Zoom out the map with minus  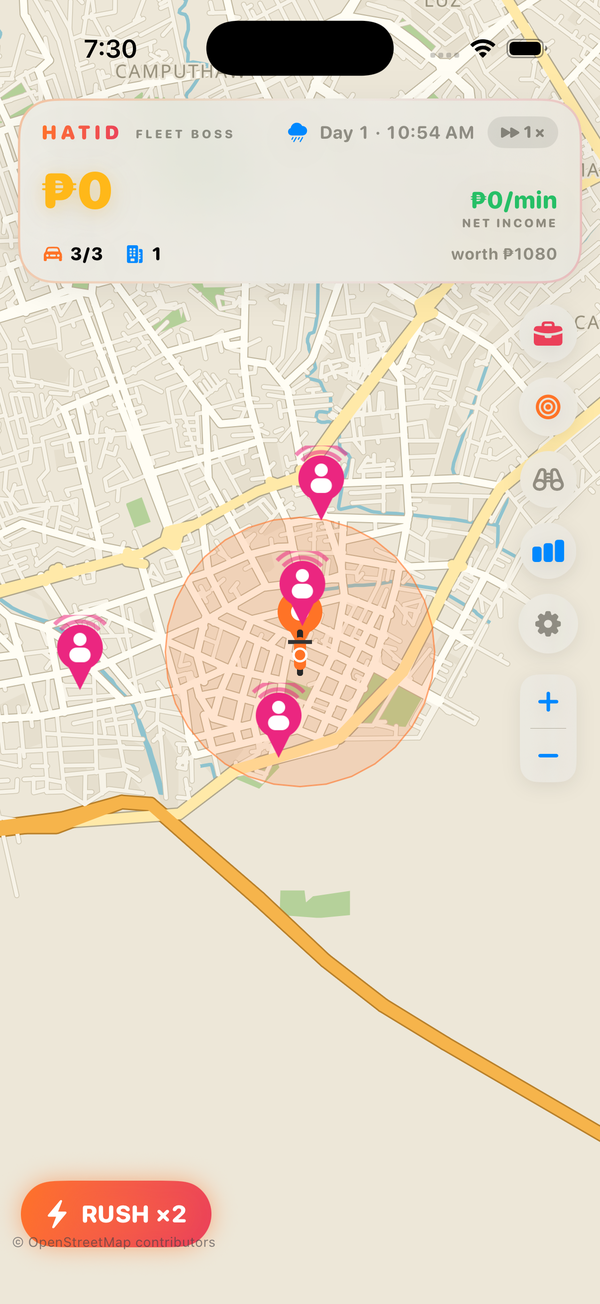[548, 755]
